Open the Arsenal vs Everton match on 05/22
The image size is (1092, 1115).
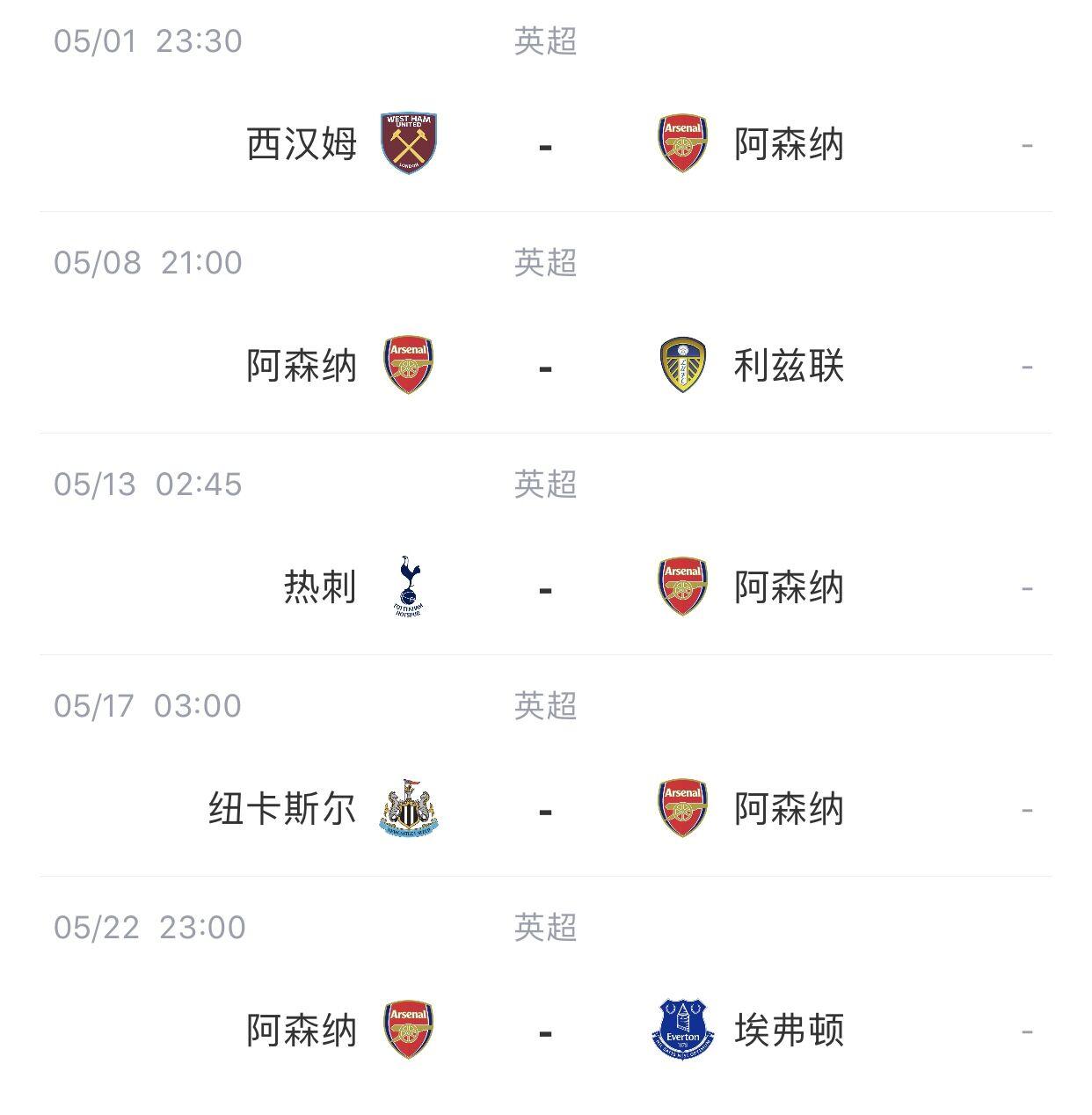tap(545, 1031)
